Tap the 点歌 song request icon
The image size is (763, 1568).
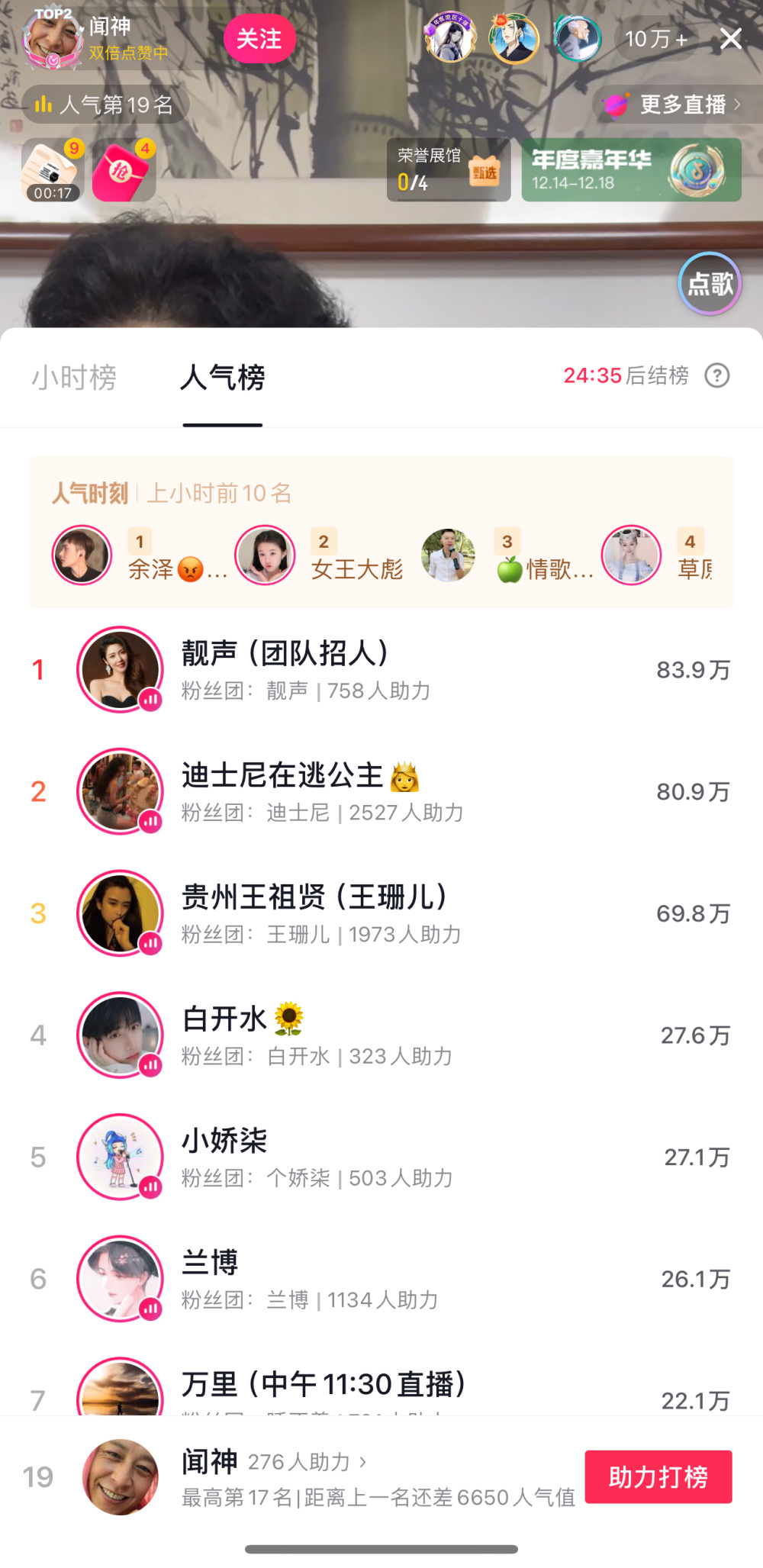(709, 283)
